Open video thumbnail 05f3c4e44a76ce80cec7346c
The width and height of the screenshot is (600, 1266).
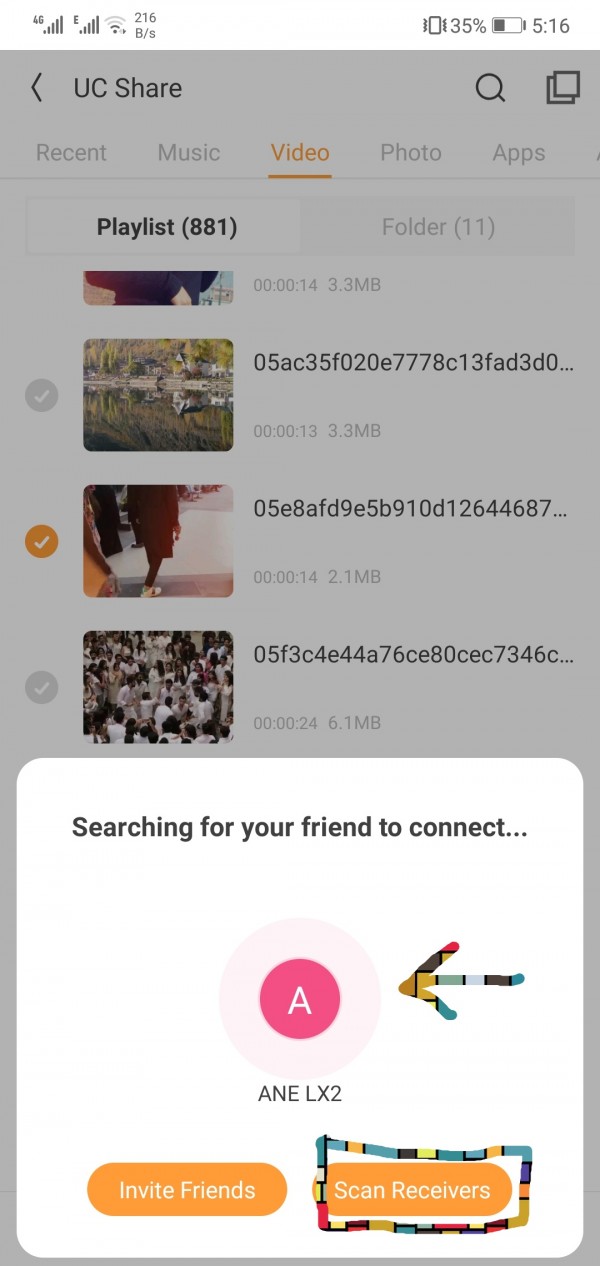[x=158, y=686]
